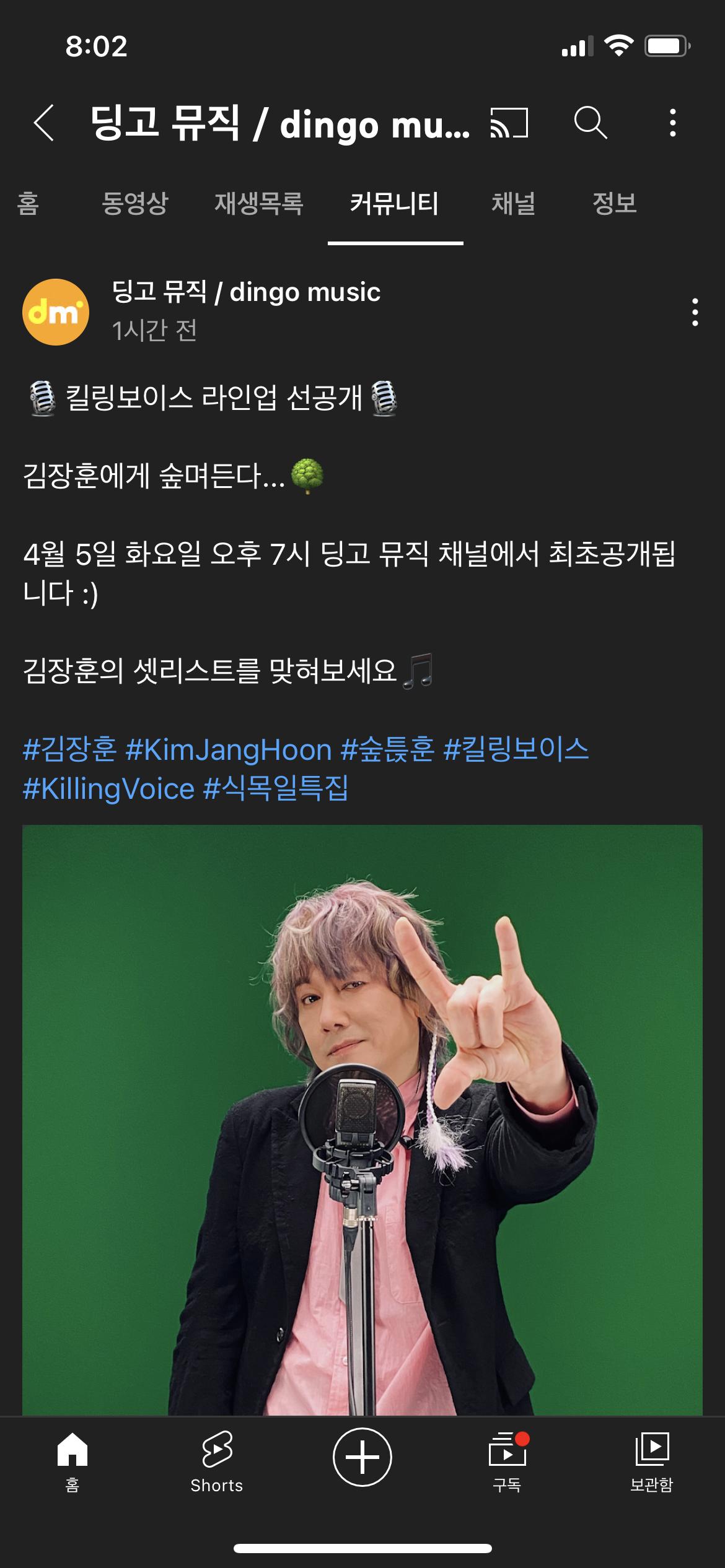The height and width of the screenshot is (1568, 725).
Task: Open the #KimJangHoon hashtag link
Action: (228, 750)
